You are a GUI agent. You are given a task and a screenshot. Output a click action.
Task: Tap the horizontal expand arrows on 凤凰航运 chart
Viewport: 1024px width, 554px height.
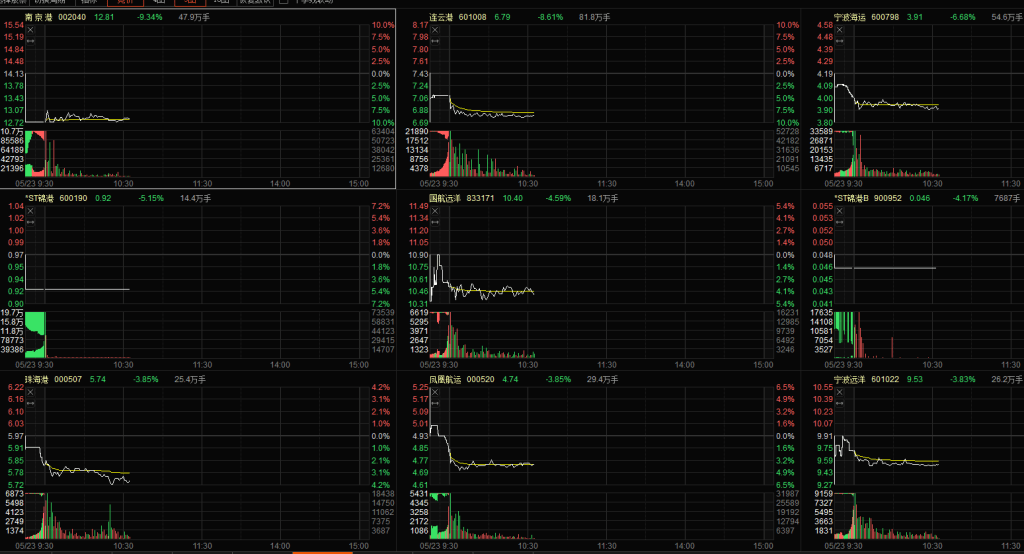tap(436, 404)
